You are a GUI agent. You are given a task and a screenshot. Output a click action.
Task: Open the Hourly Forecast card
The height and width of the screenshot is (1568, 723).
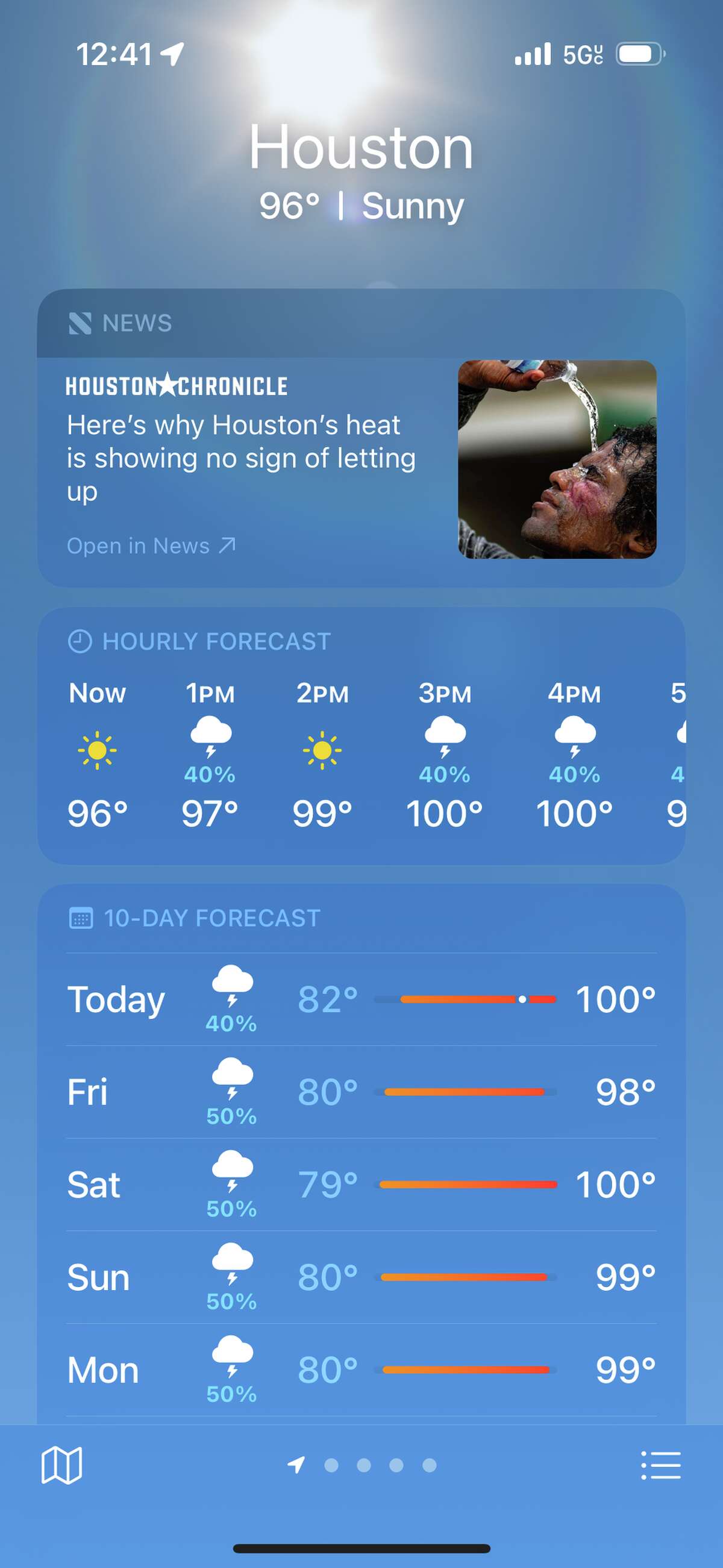pyautogui.click(x=216, y=641)
